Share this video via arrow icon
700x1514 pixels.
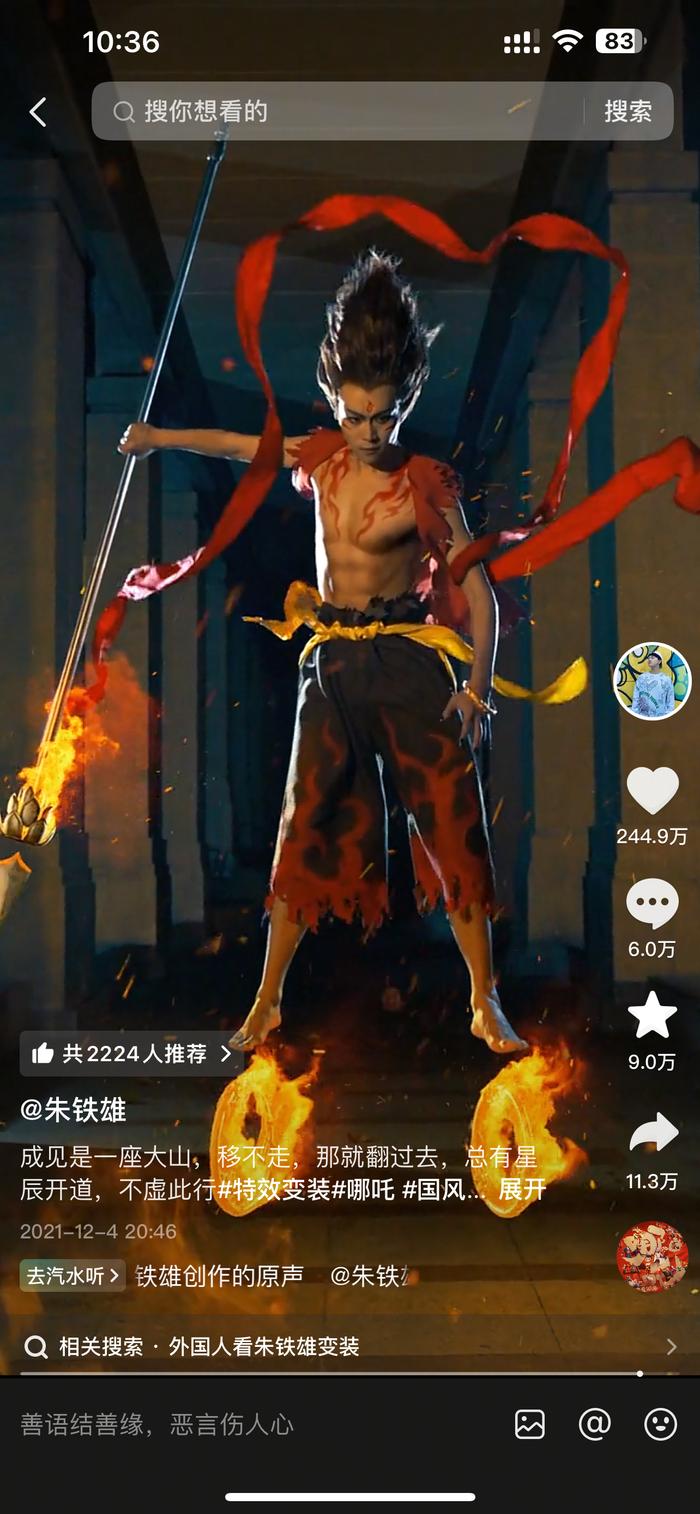pos(652,1134)
